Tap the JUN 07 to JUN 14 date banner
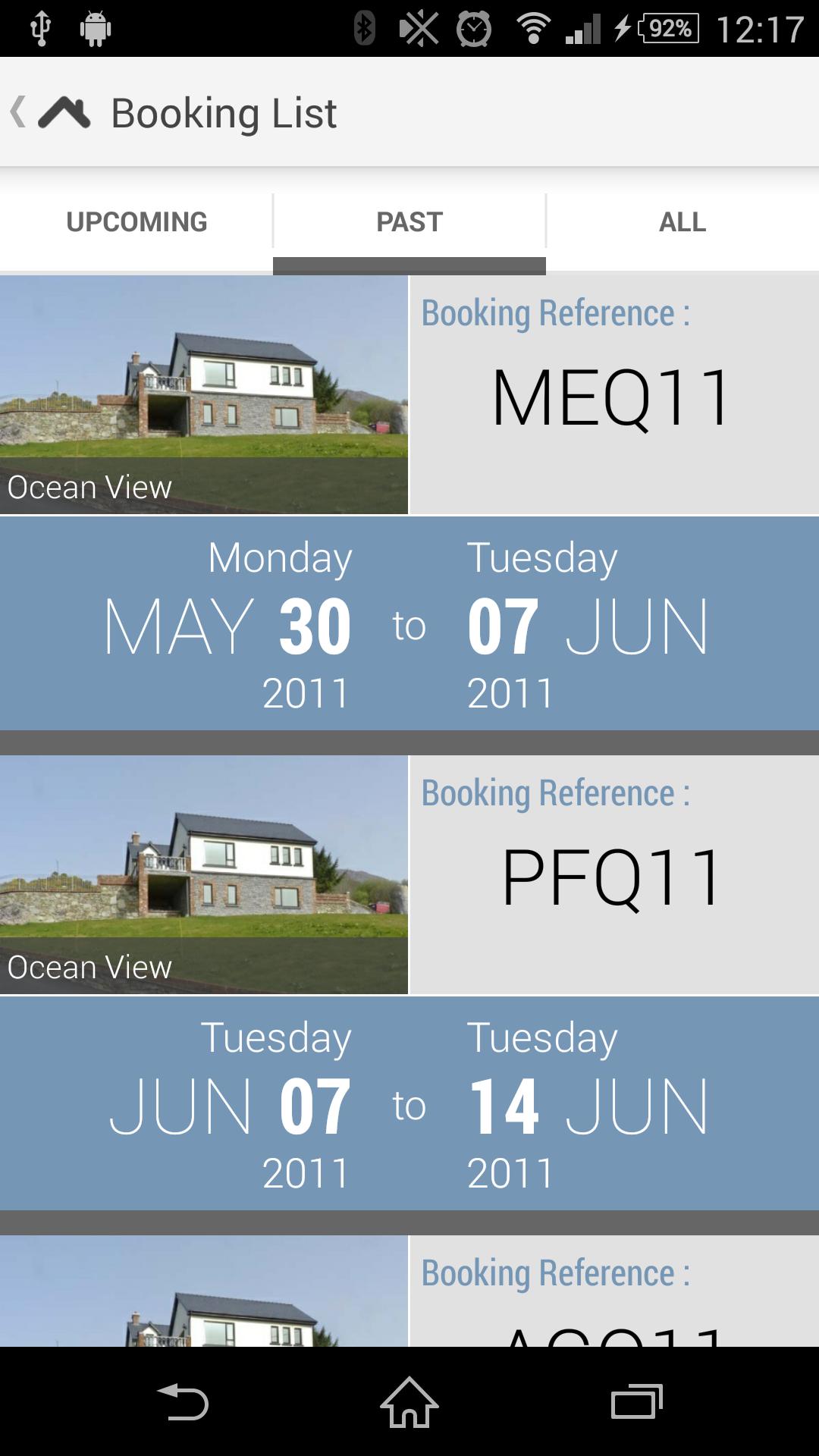The image size is (819, 1456). tap(409, 1103)
